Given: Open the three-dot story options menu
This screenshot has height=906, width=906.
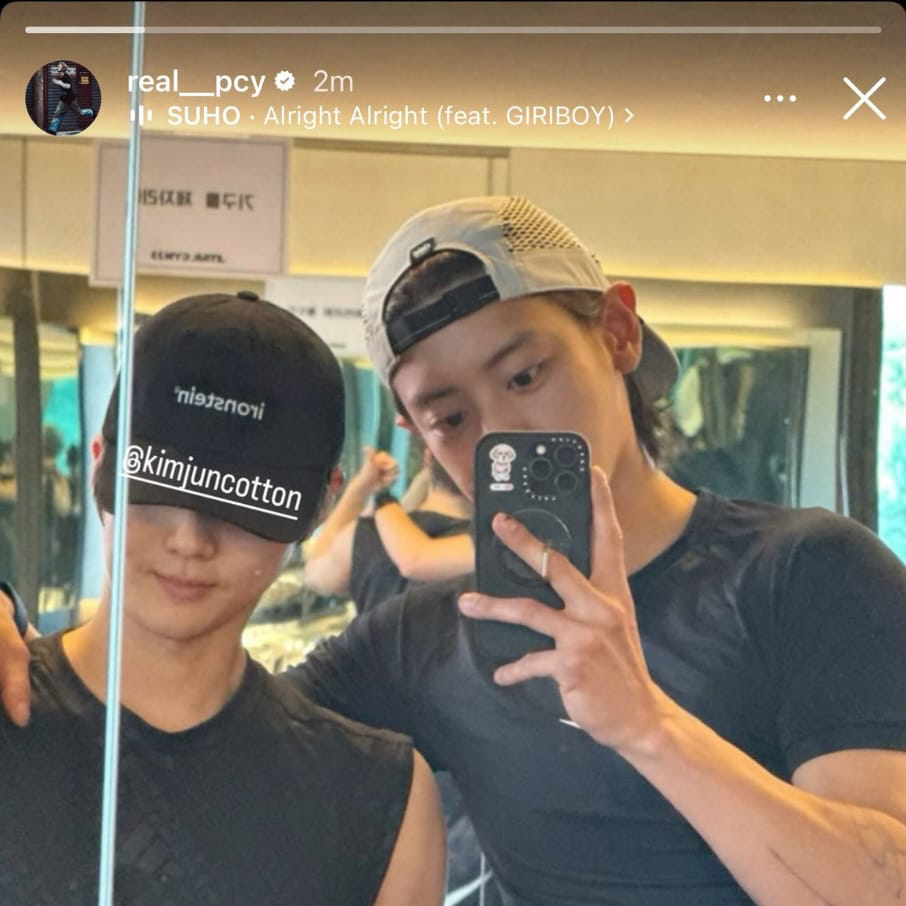Looking at the screenshot, I should 779,98.
